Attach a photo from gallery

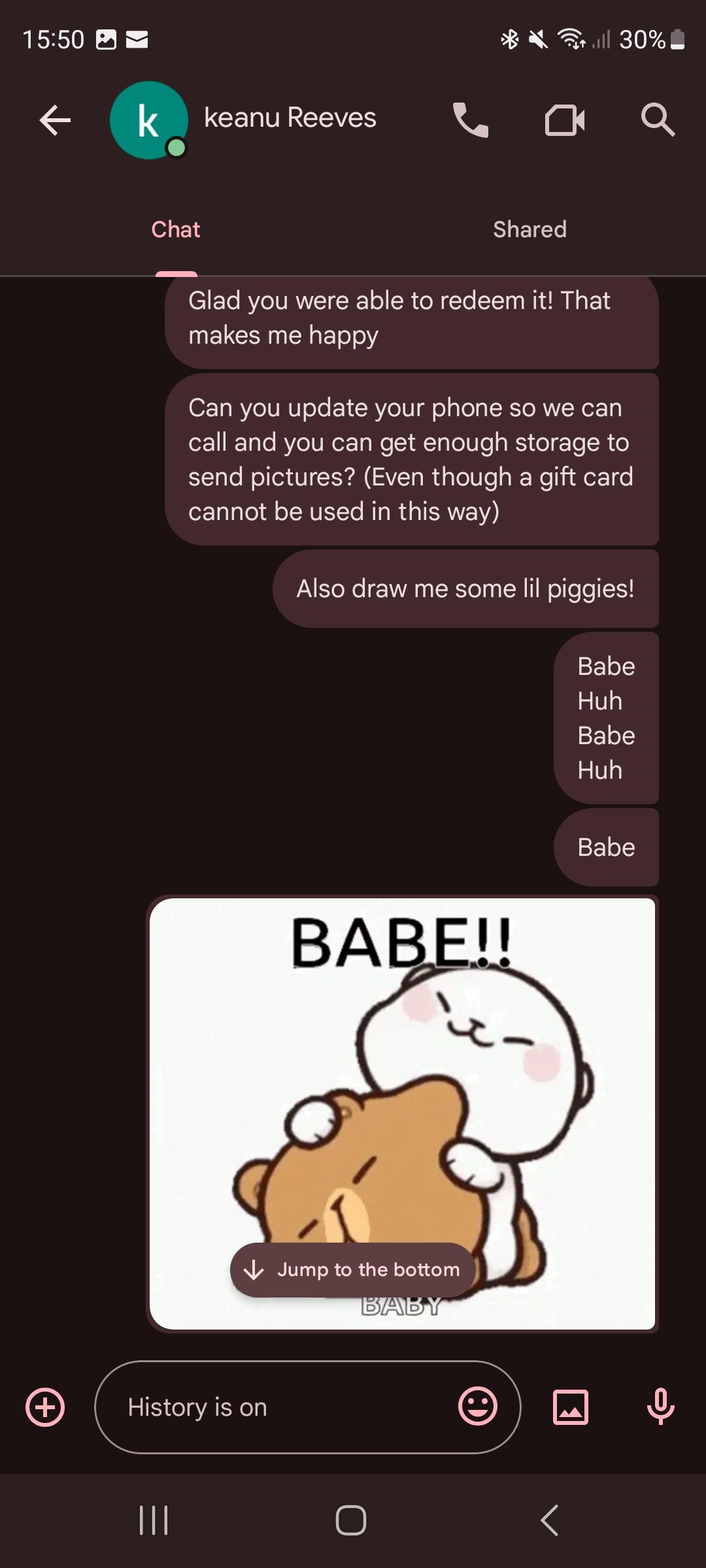tap(571, 1407)
